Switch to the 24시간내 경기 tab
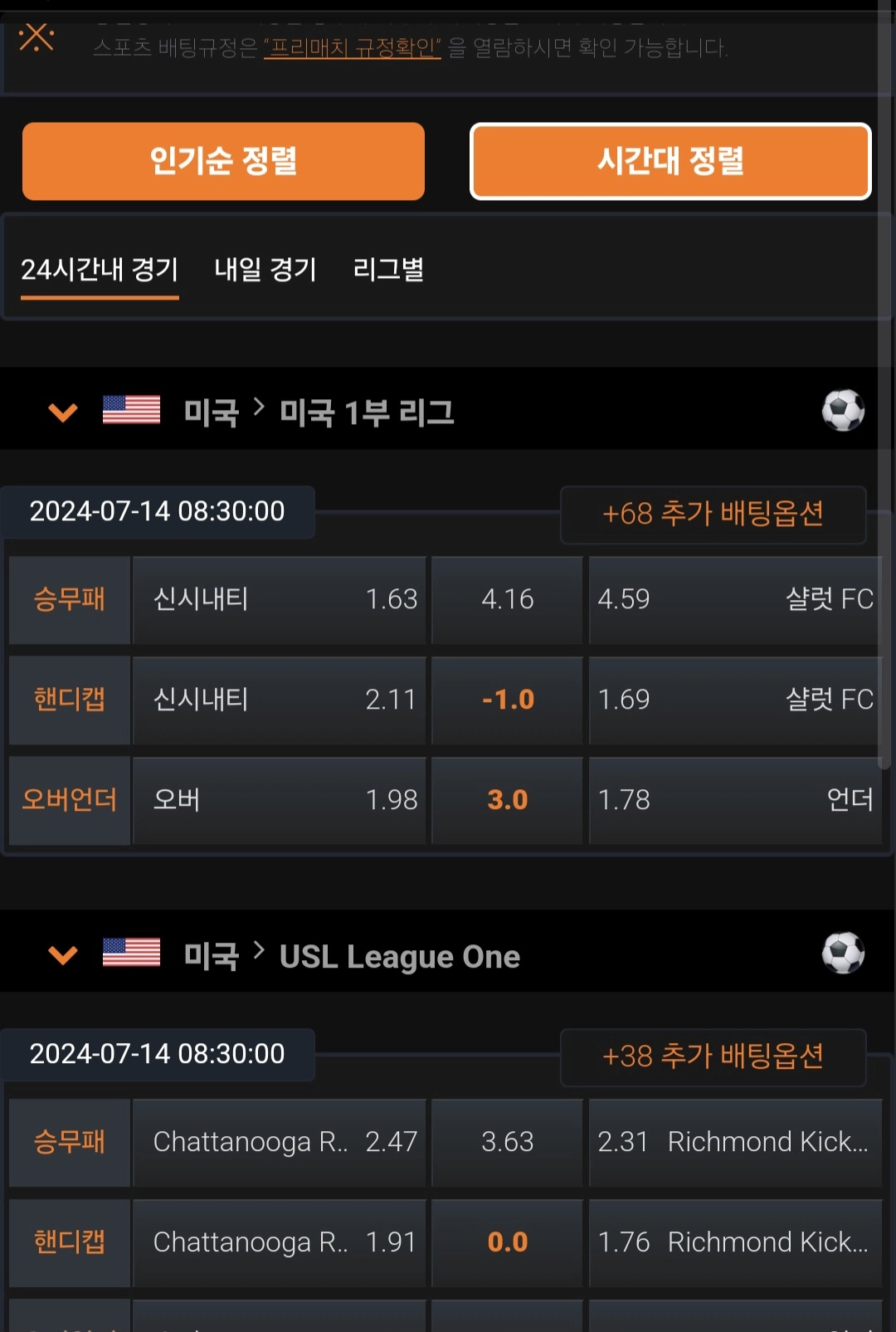The height and width of the screenshot is (1332, 896). (x=100, y=270)
